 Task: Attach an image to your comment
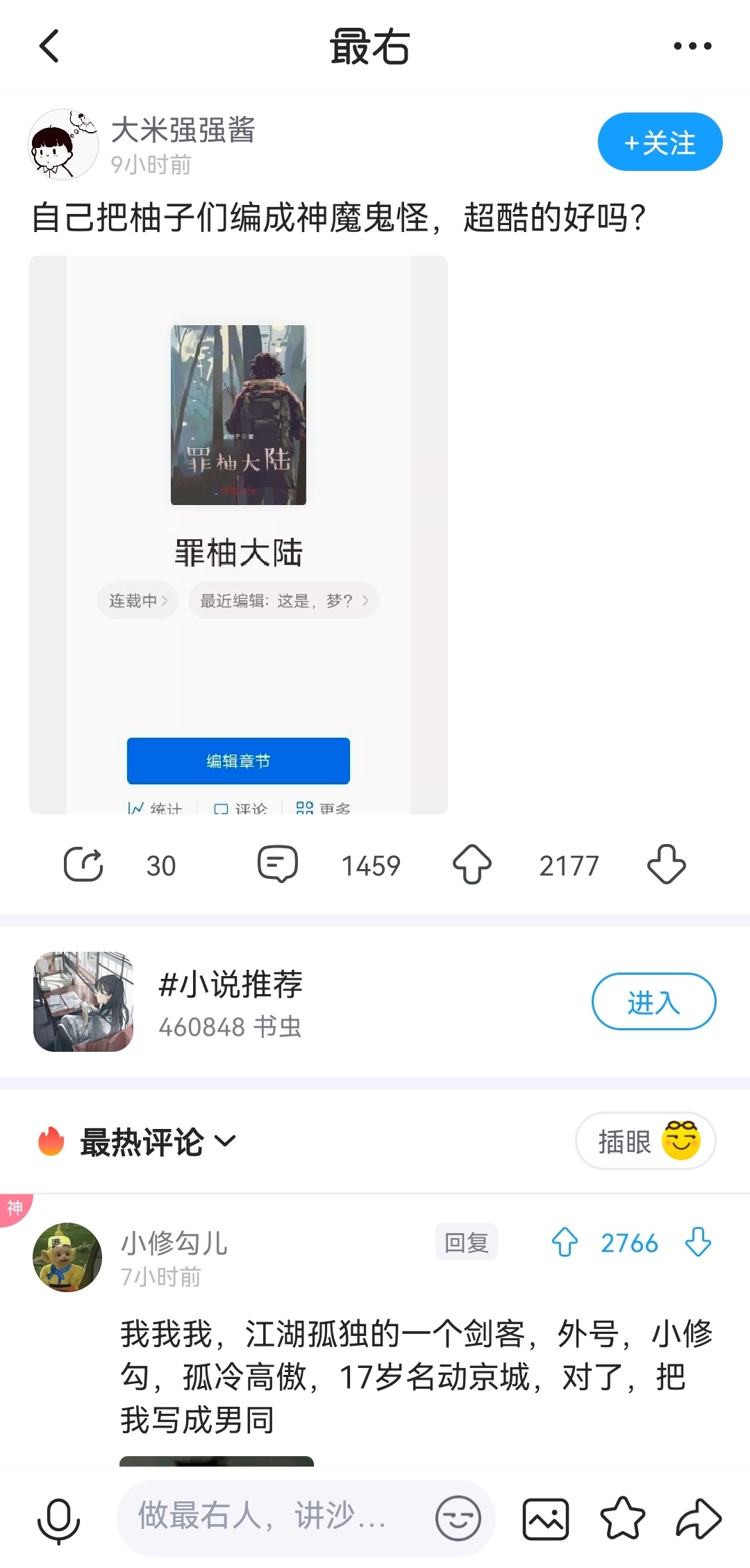click(546, 1519)
